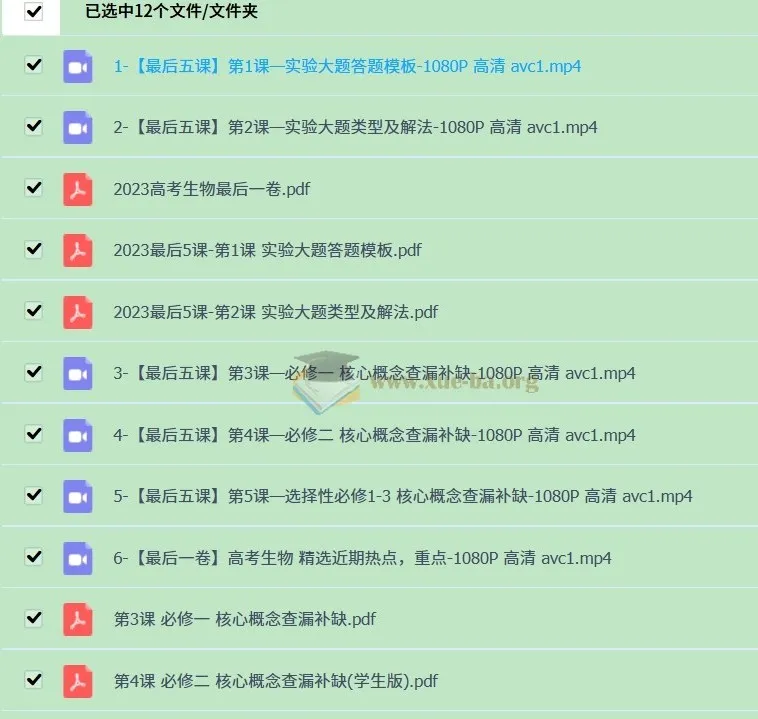Open 2023高考生物最后一卷.pdf

point(212,189)
